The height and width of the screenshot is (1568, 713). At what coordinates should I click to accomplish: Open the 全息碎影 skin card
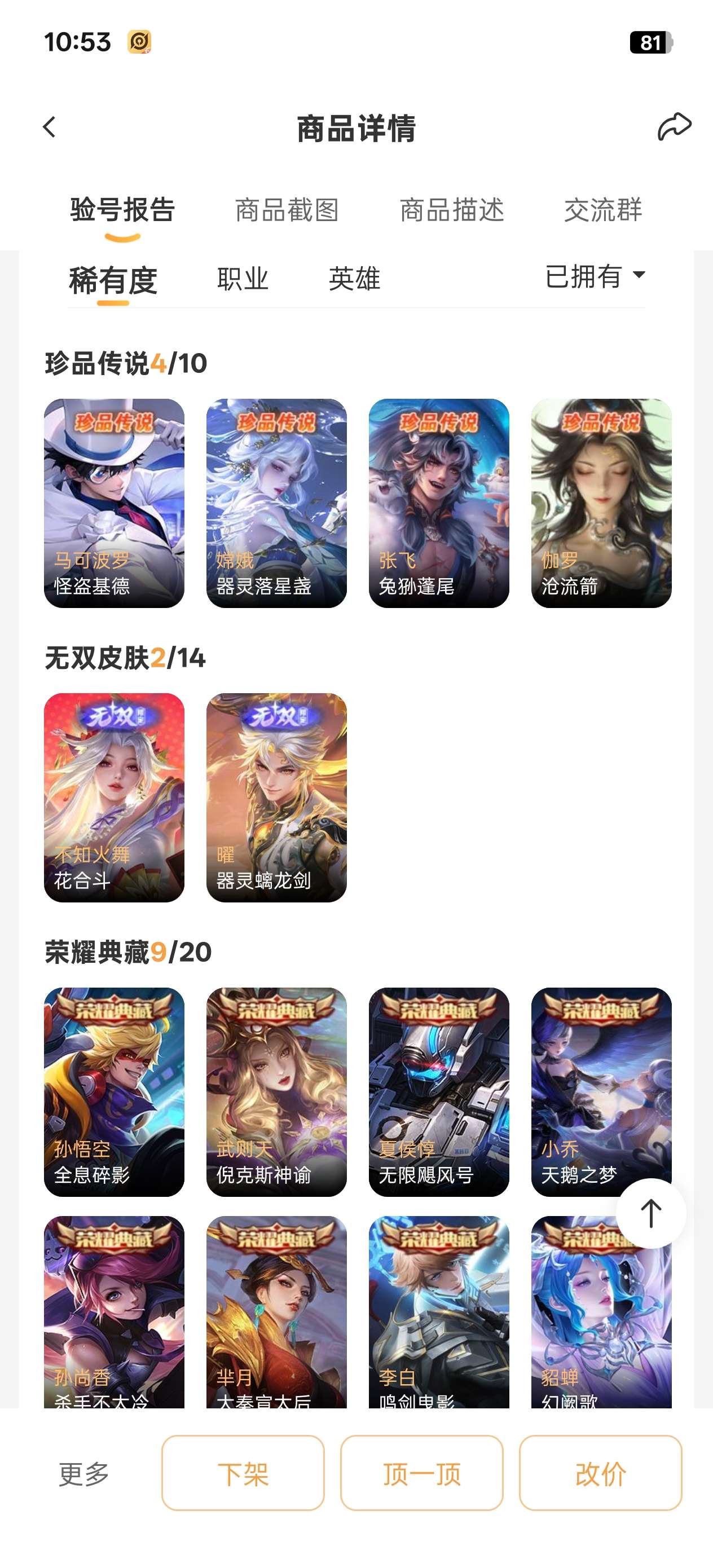(x=114, y=1092)
